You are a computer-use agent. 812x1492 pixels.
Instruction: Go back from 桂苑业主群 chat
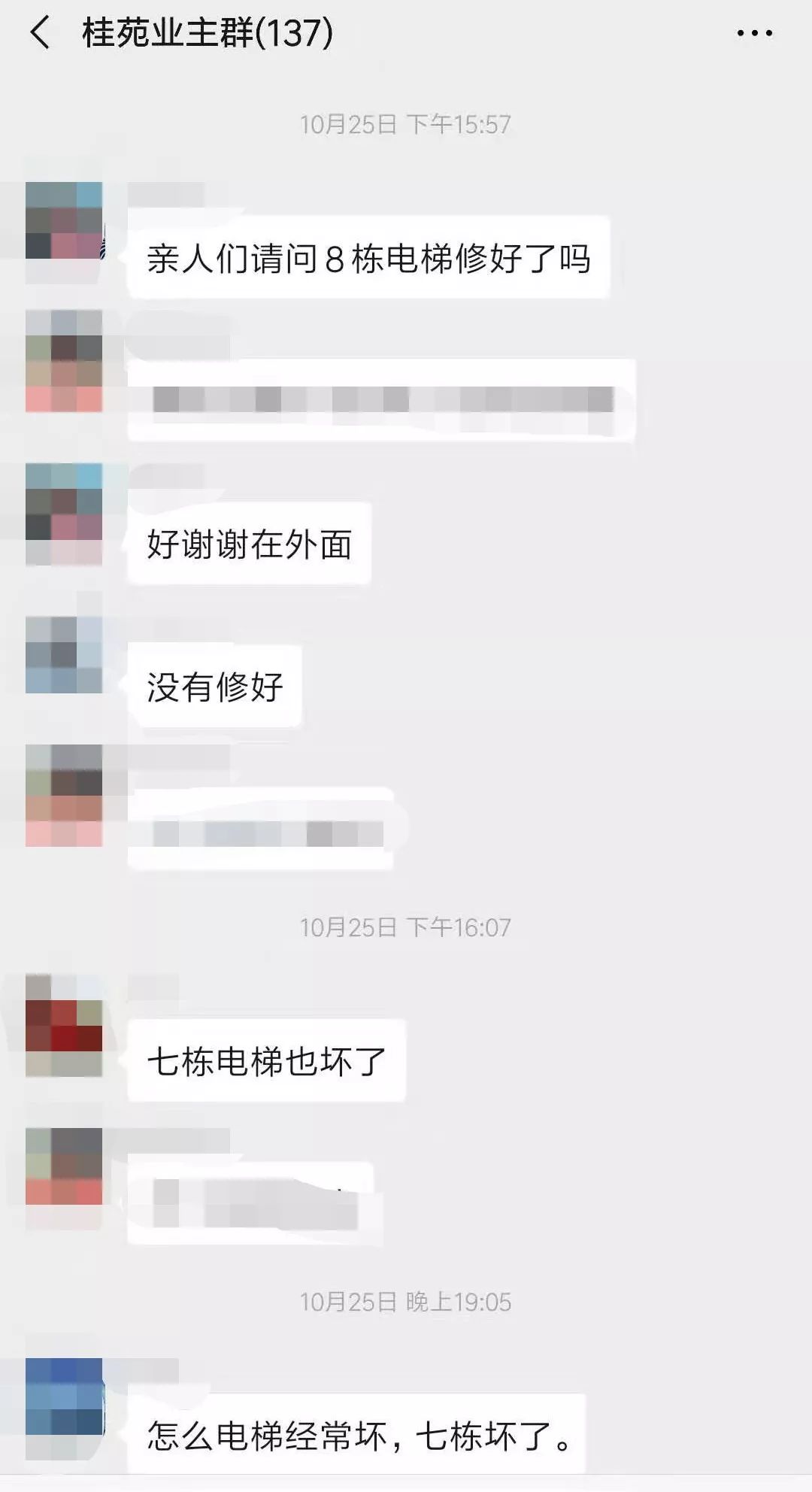[x=41, y=33]
